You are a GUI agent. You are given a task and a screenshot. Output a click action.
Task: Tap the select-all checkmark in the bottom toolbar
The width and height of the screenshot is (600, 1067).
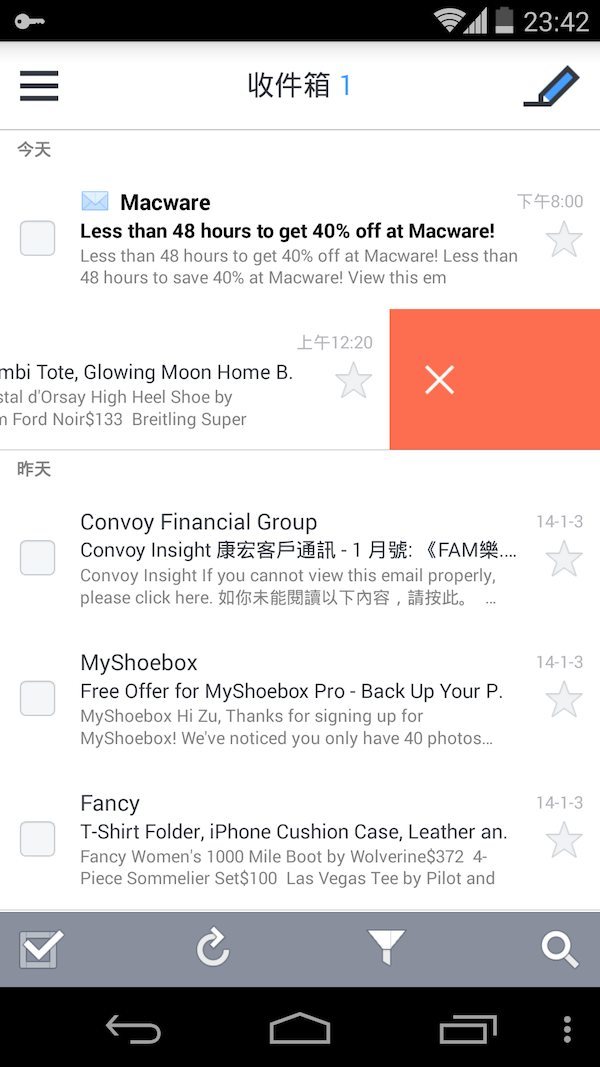click(x=41, y=948)
